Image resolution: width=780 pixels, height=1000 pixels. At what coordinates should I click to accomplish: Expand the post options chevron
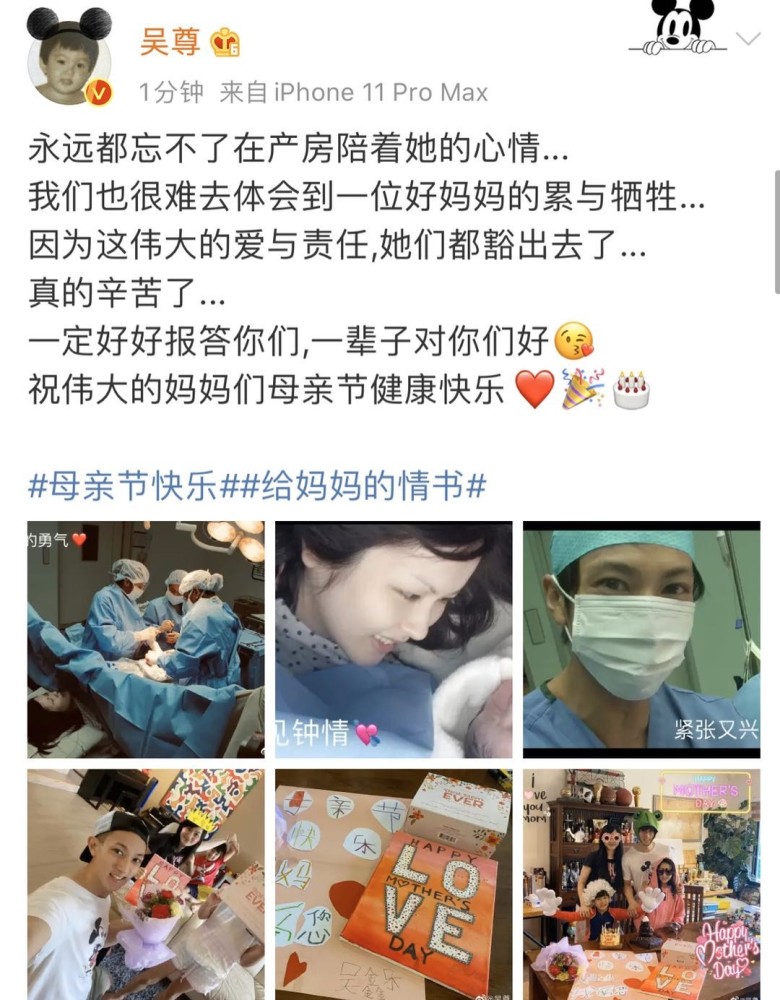748,39
